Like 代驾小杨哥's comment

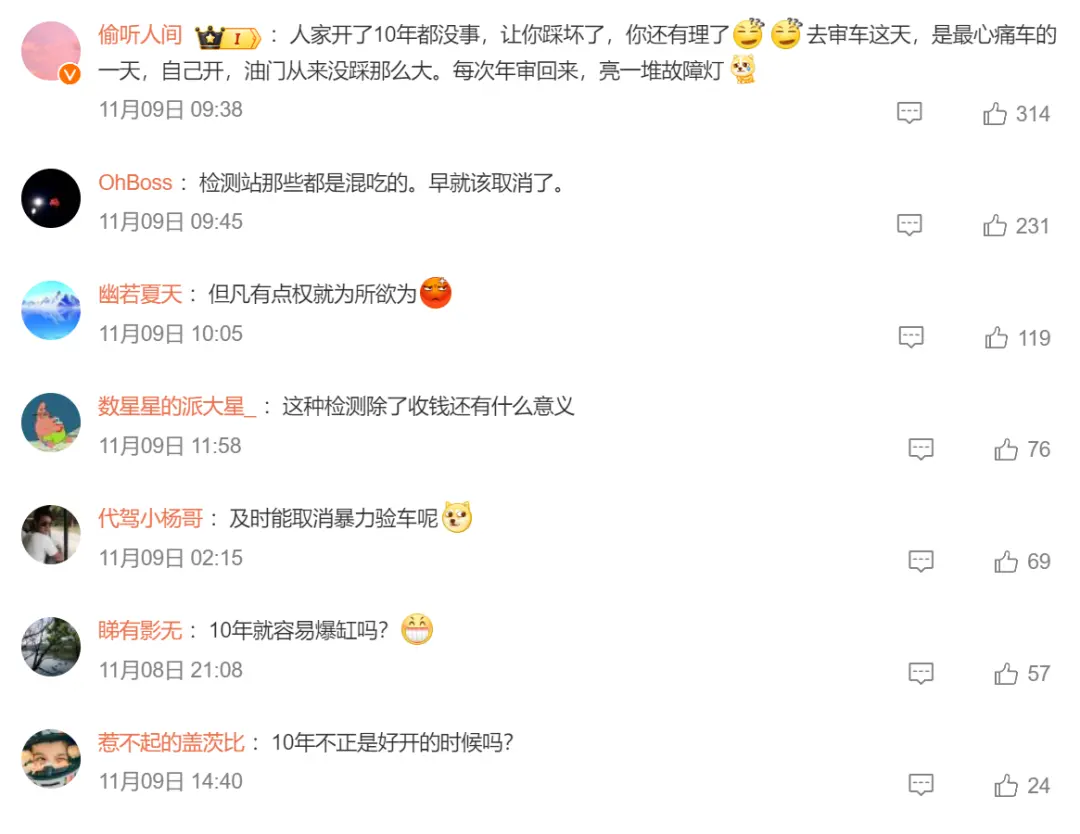(x=1006, y=562)
